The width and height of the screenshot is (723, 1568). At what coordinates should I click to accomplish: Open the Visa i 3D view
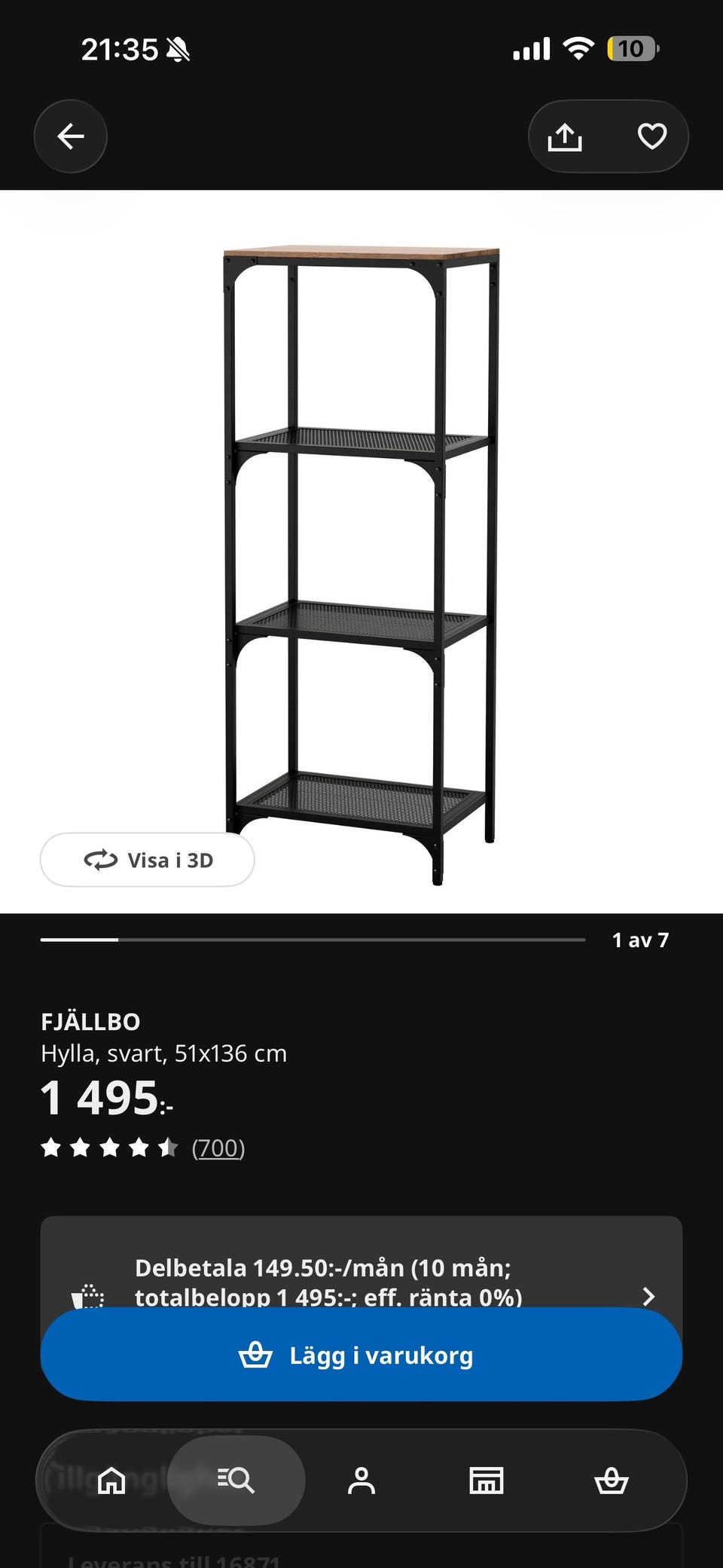148,860
